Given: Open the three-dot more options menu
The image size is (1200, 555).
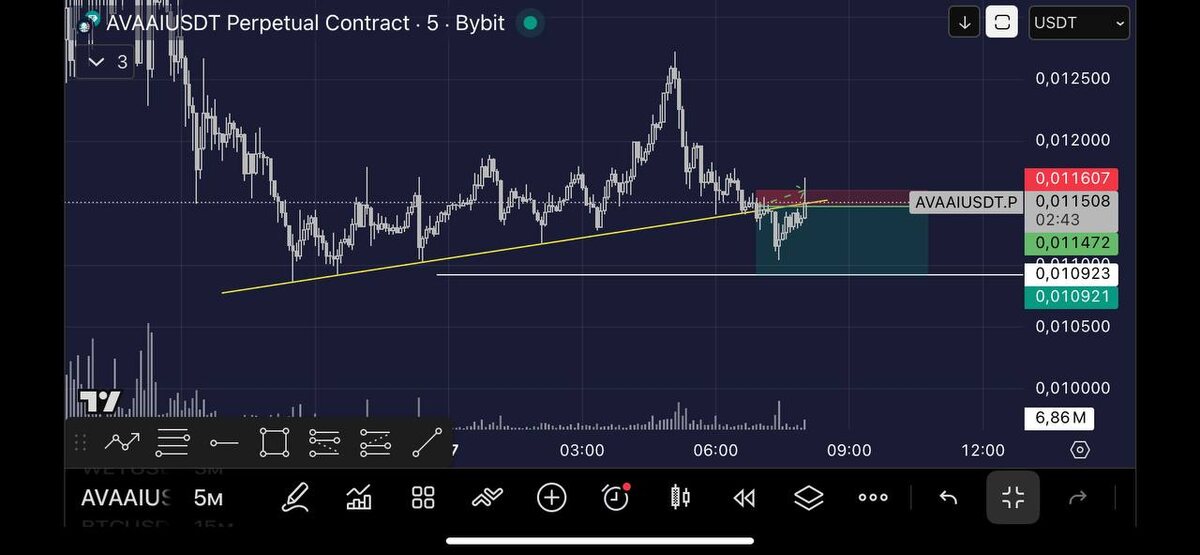Looking at the screenshot, I should tap(872, 497).
